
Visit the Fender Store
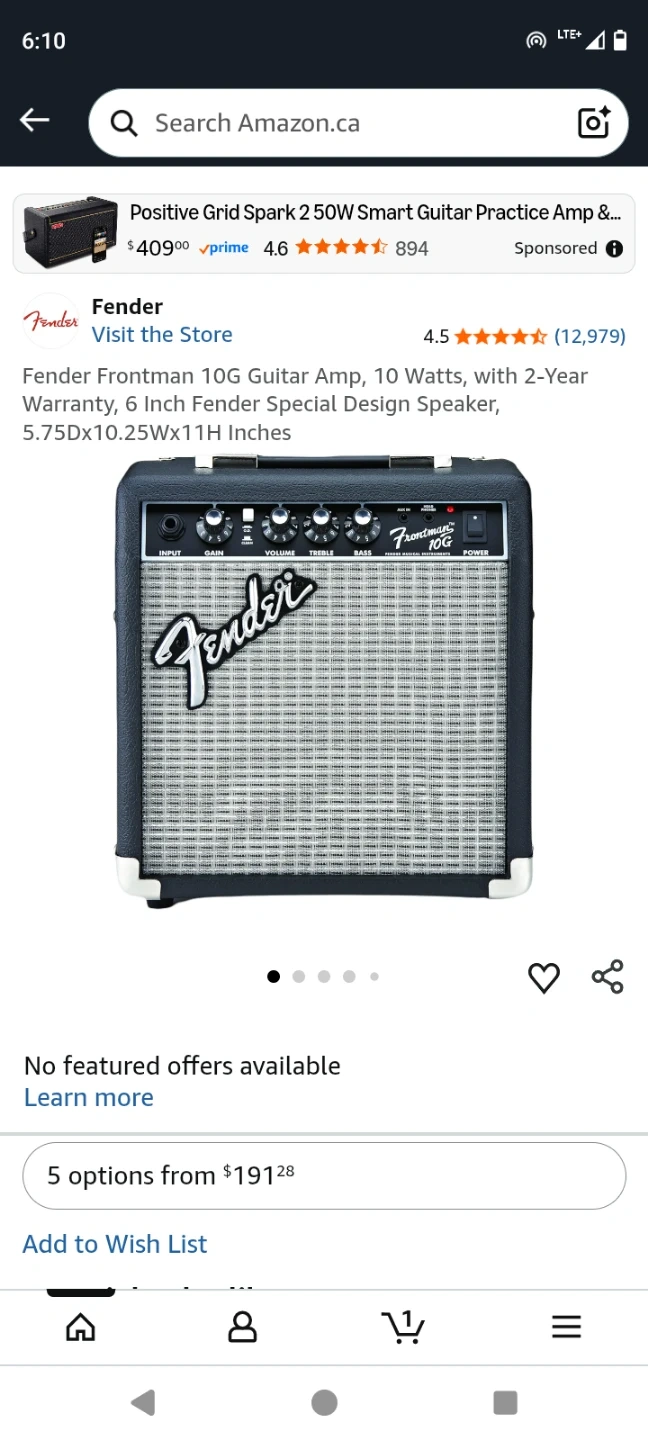(x=162, y=335)
